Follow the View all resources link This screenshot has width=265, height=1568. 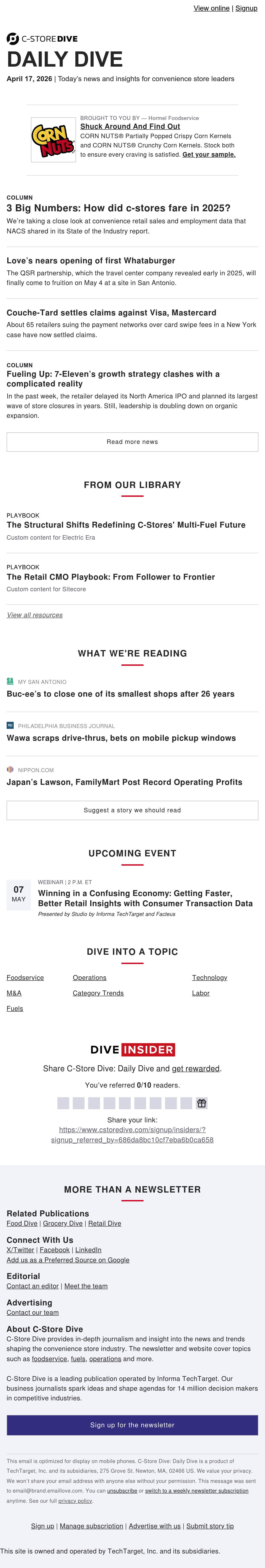click(35, 615)
